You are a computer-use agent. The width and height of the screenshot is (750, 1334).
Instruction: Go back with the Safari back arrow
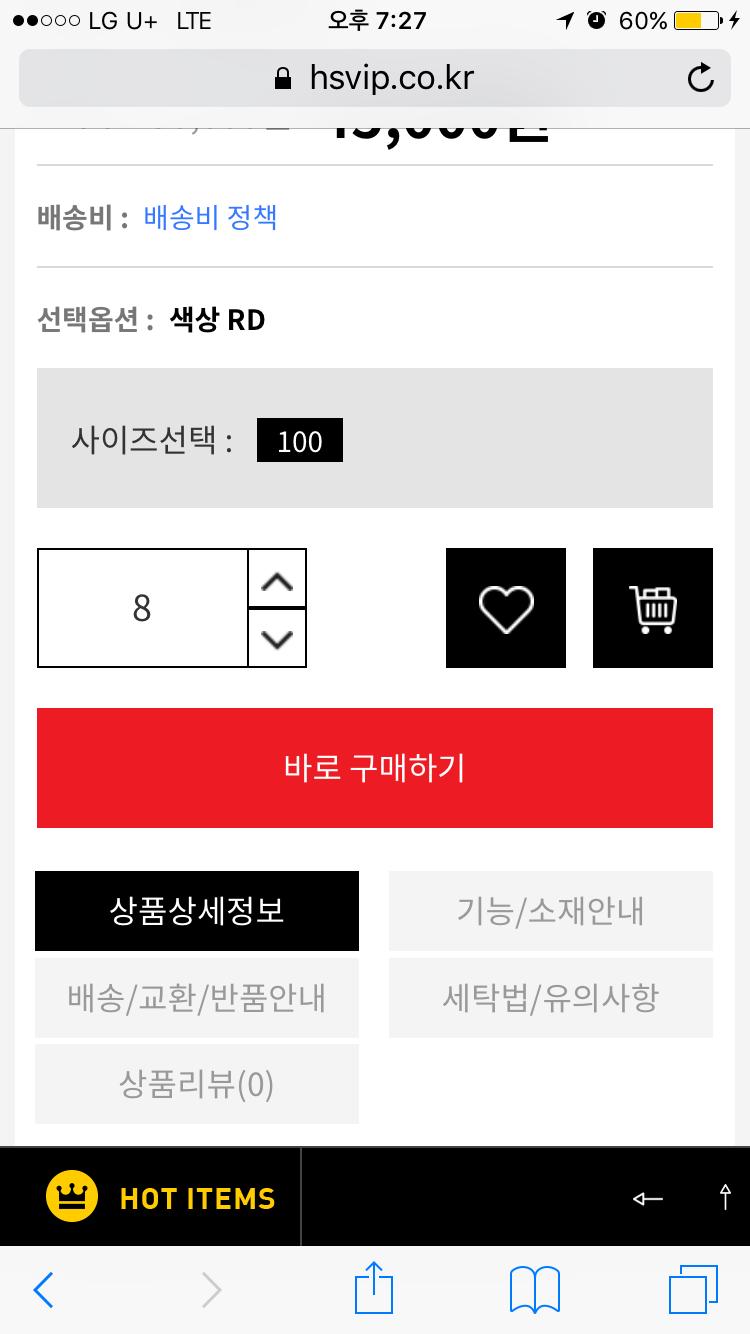pyautogui.click(x=43, y=1290)
